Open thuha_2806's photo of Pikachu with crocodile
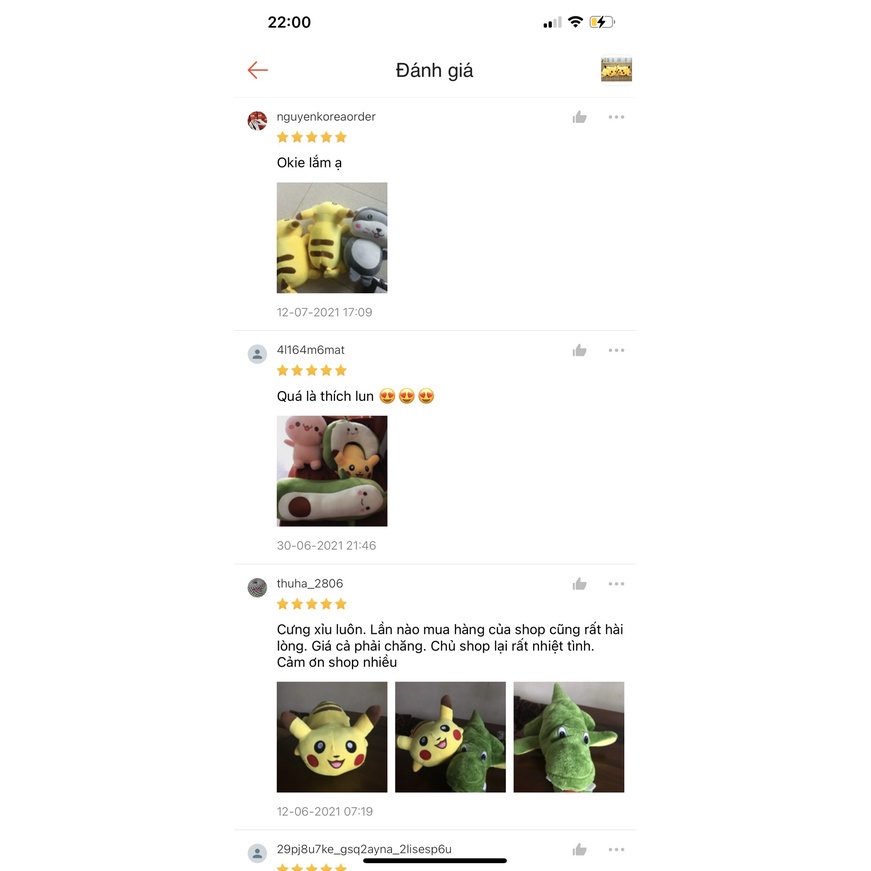 (450, 737)
